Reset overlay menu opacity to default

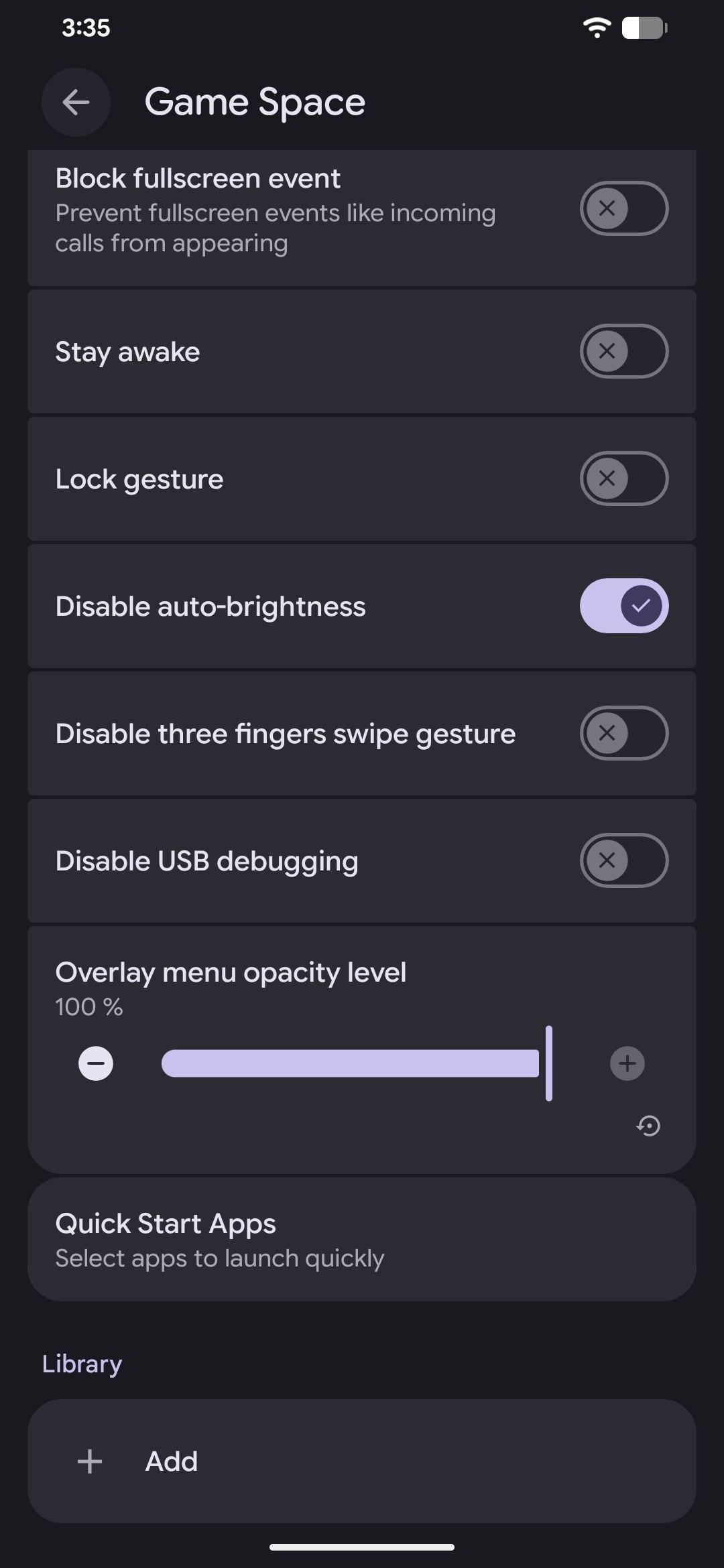coord(648,1126)
